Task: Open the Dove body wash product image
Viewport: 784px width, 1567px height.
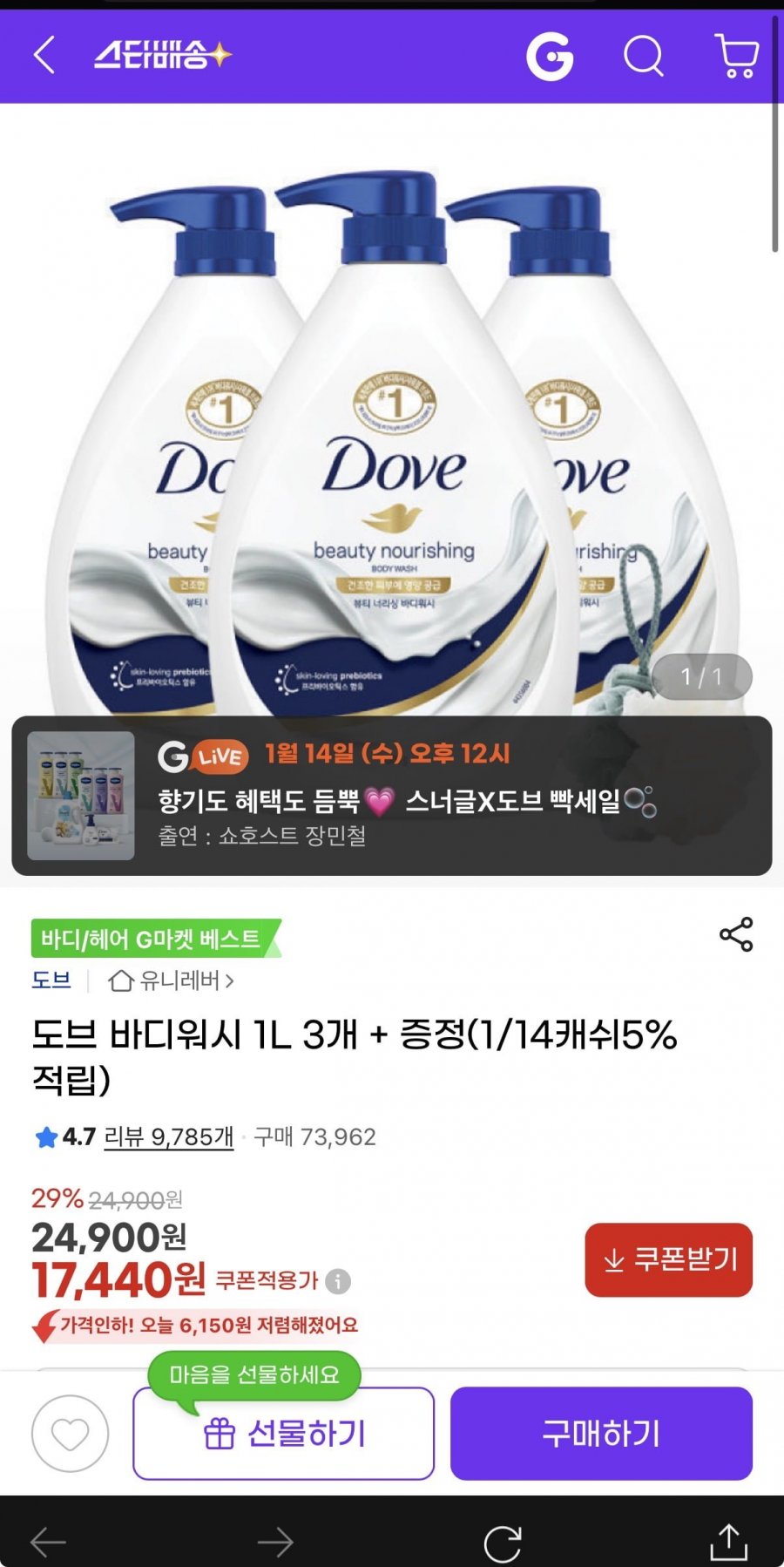Action: pyautogui.click(x=392, y=436)
